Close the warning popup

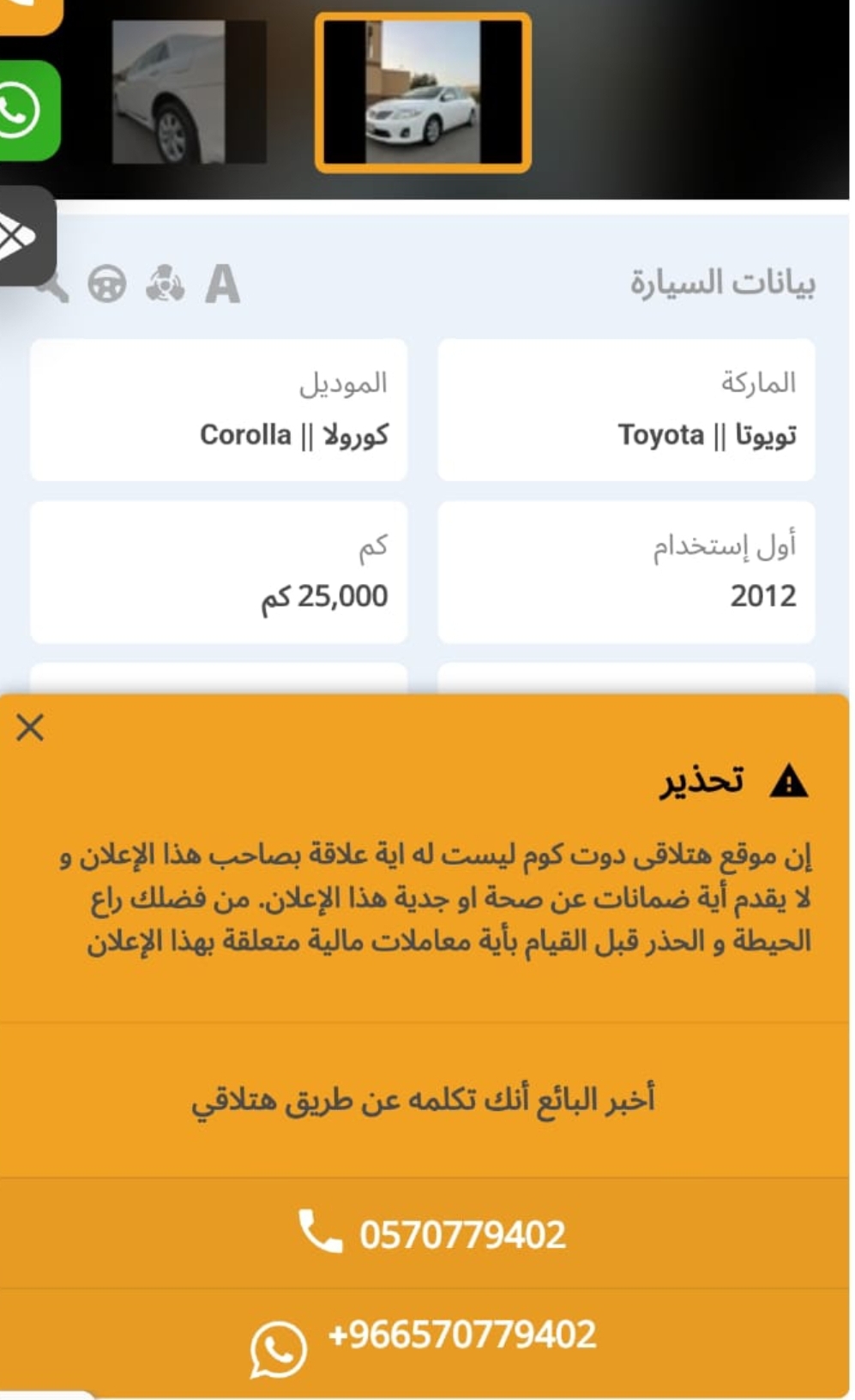point(30,727)
